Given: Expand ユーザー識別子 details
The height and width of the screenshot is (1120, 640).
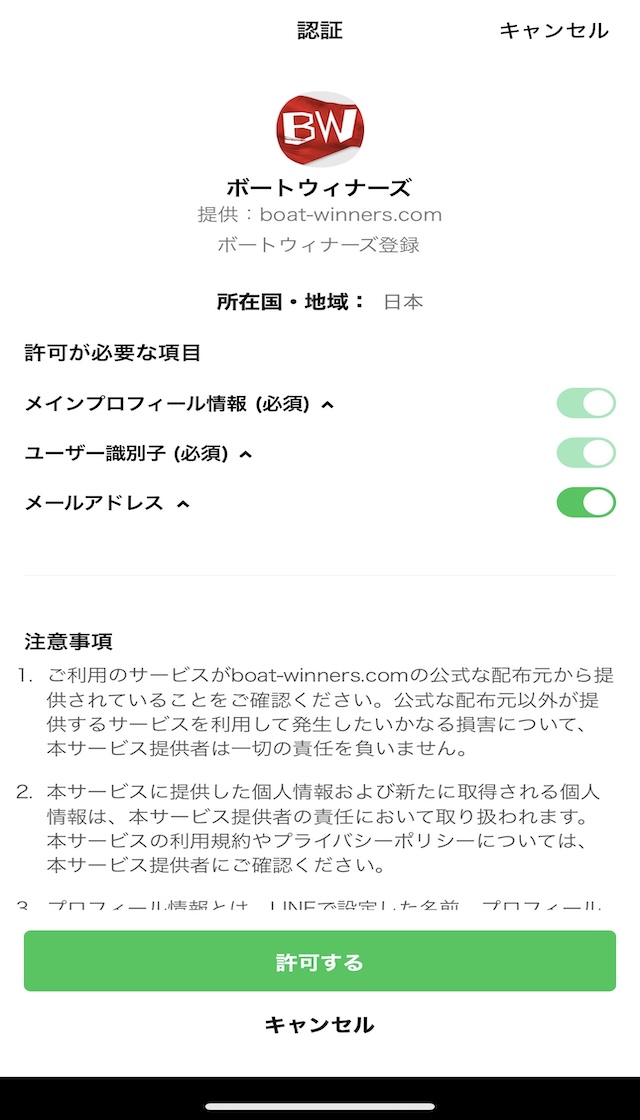Looking at the screenshot, I should [x=245, y=454].
